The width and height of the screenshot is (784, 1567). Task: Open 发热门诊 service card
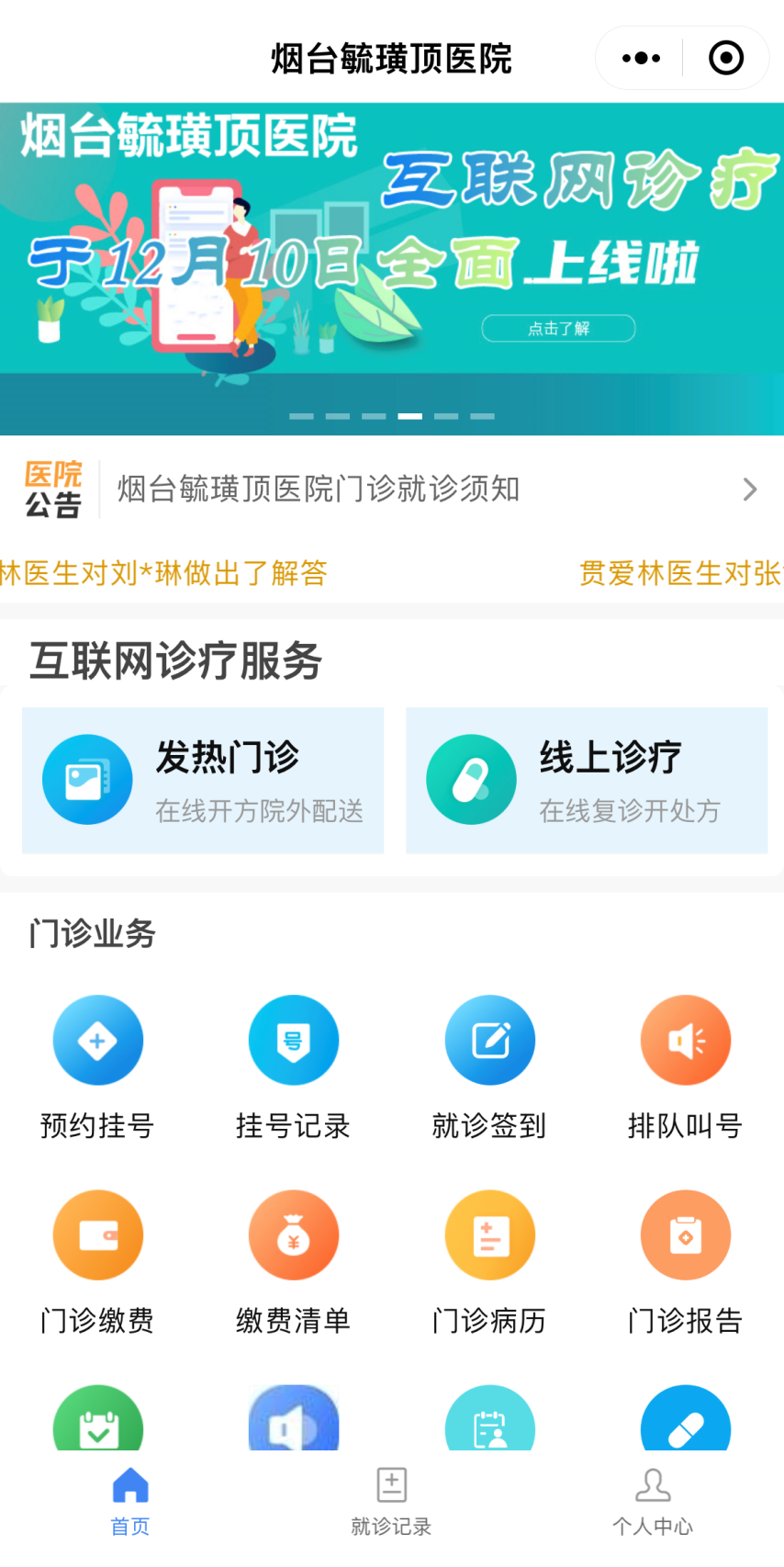tap(203, 780)
